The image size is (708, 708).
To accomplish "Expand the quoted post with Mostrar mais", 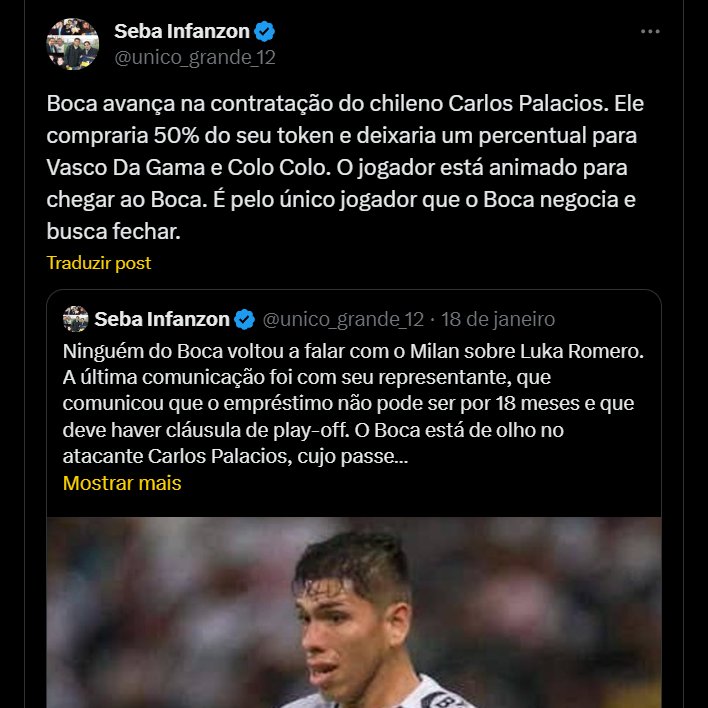I will coord(122,482).
